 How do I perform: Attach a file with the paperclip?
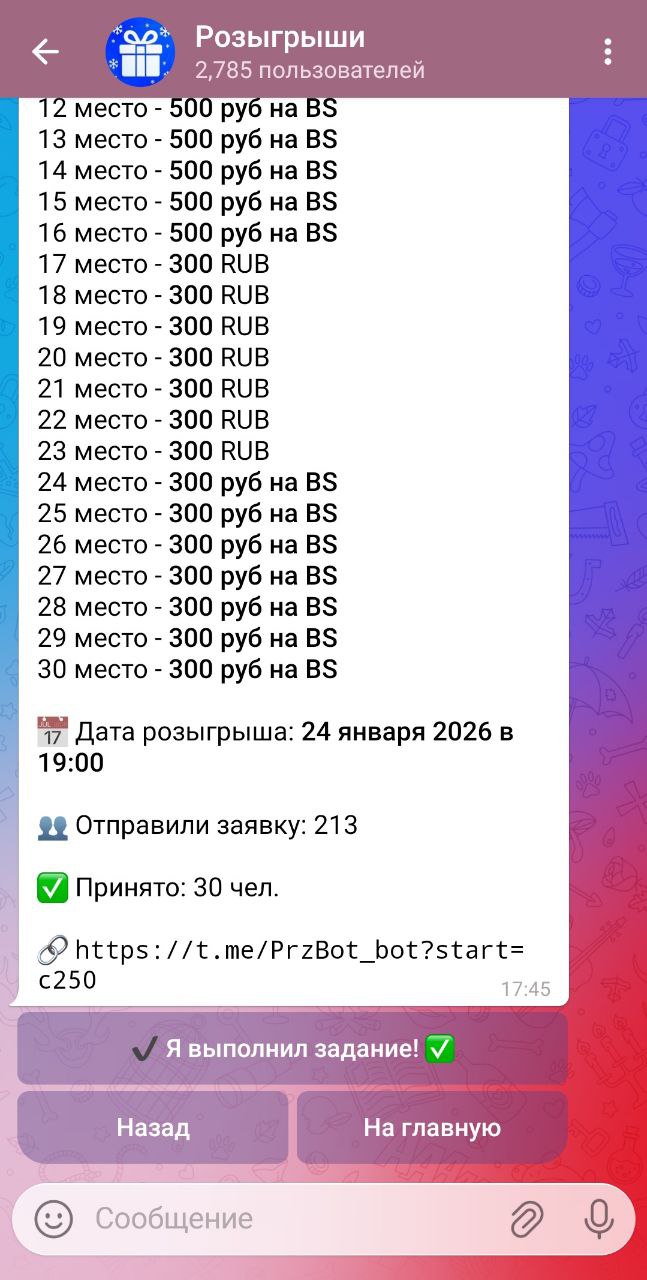[x=526, y=1218]
